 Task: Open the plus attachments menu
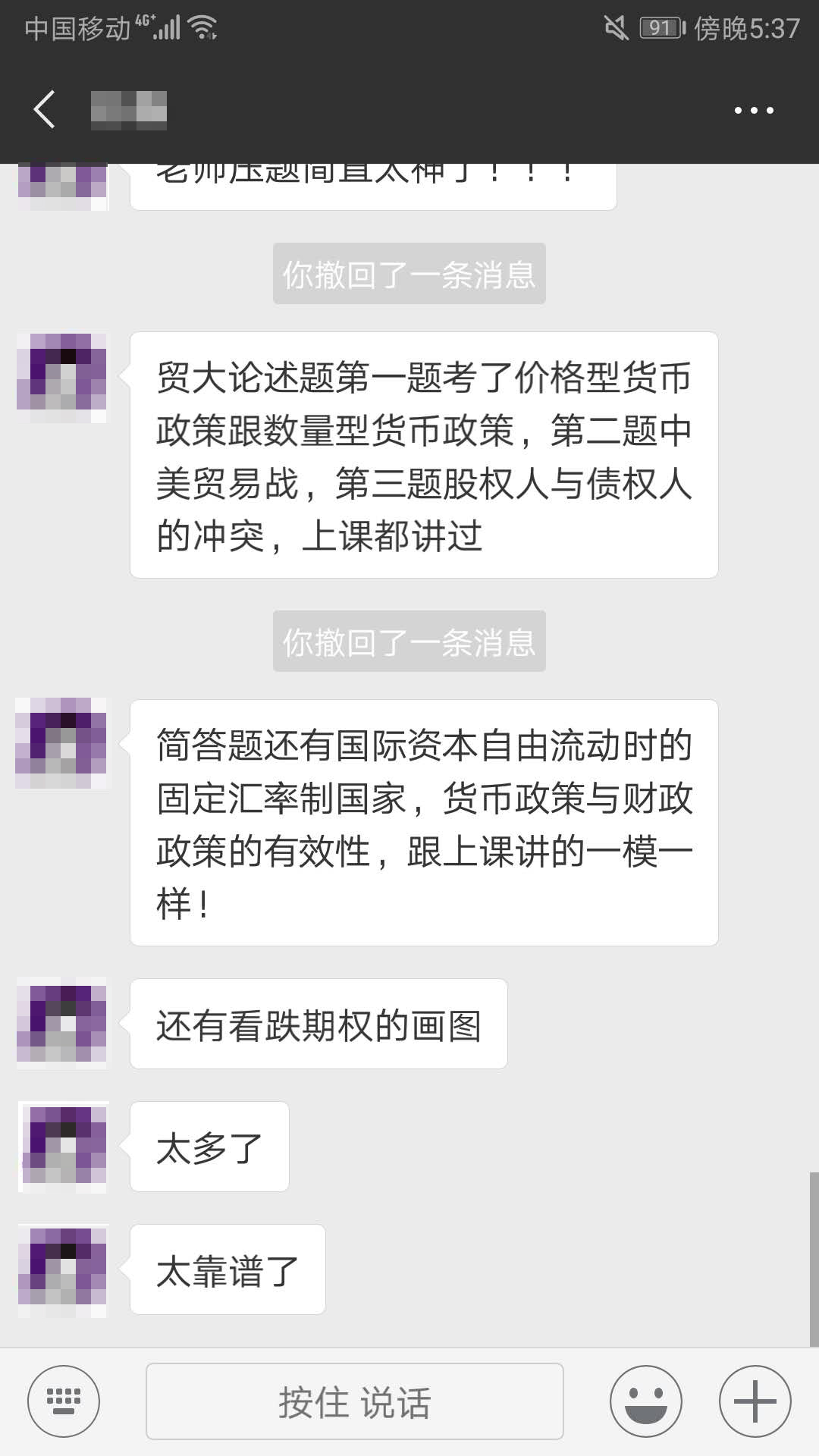point(755,1401)
